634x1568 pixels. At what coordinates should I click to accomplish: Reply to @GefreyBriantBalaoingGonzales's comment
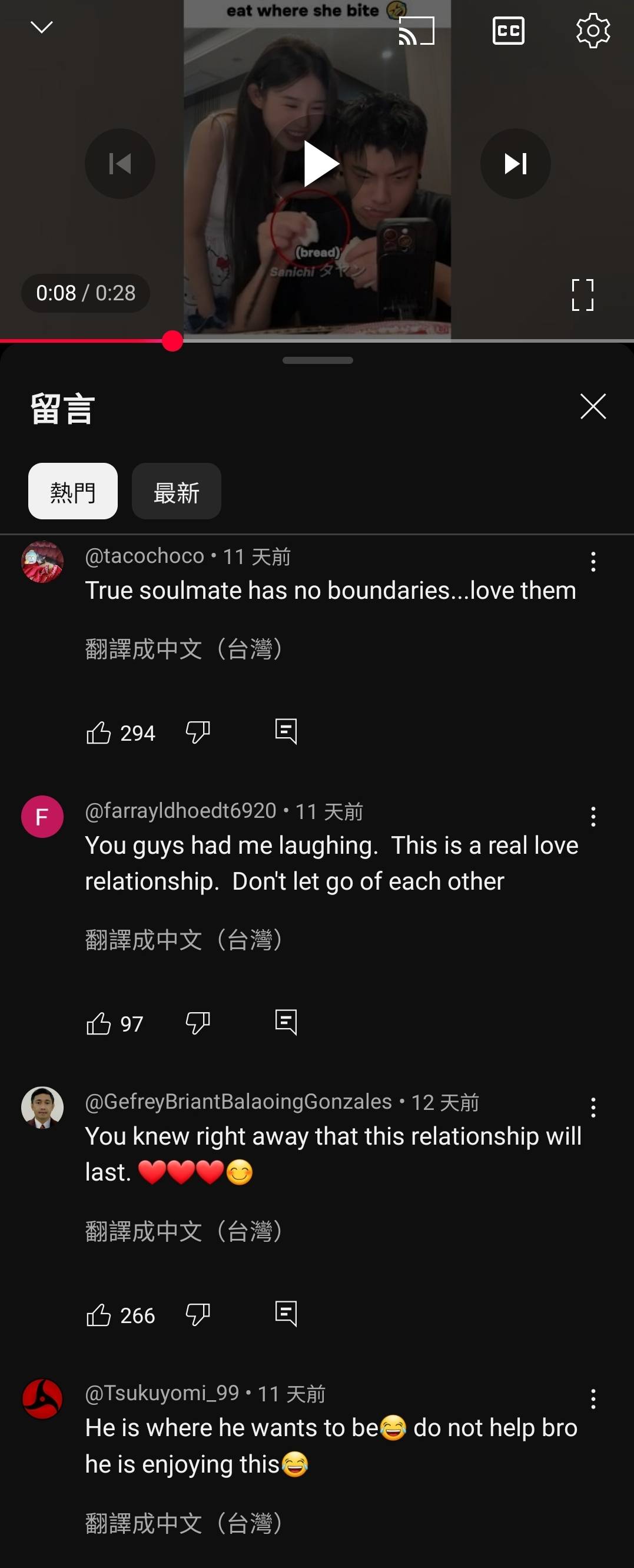286,1314
